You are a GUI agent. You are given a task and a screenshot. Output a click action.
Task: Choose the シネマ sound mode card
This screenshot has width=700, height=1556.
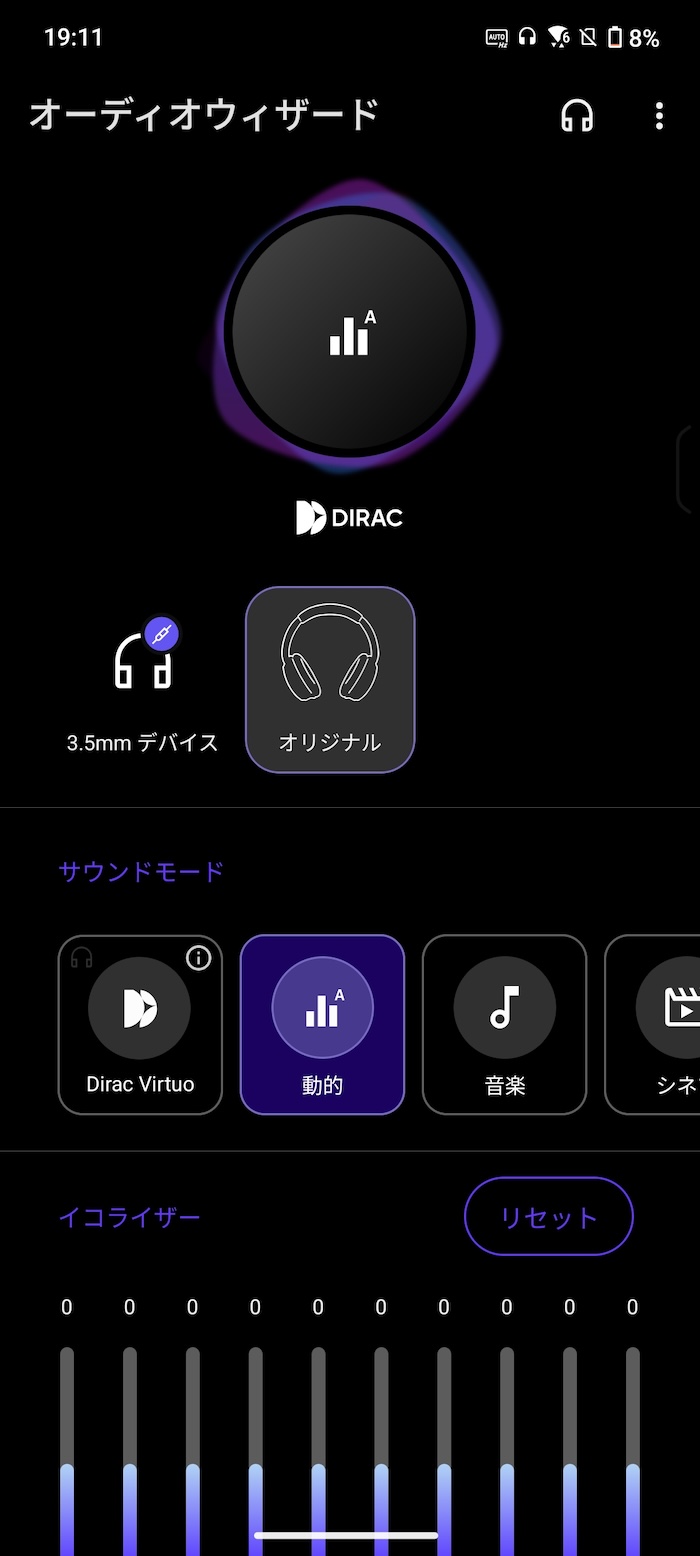[x=652, y=1025]
